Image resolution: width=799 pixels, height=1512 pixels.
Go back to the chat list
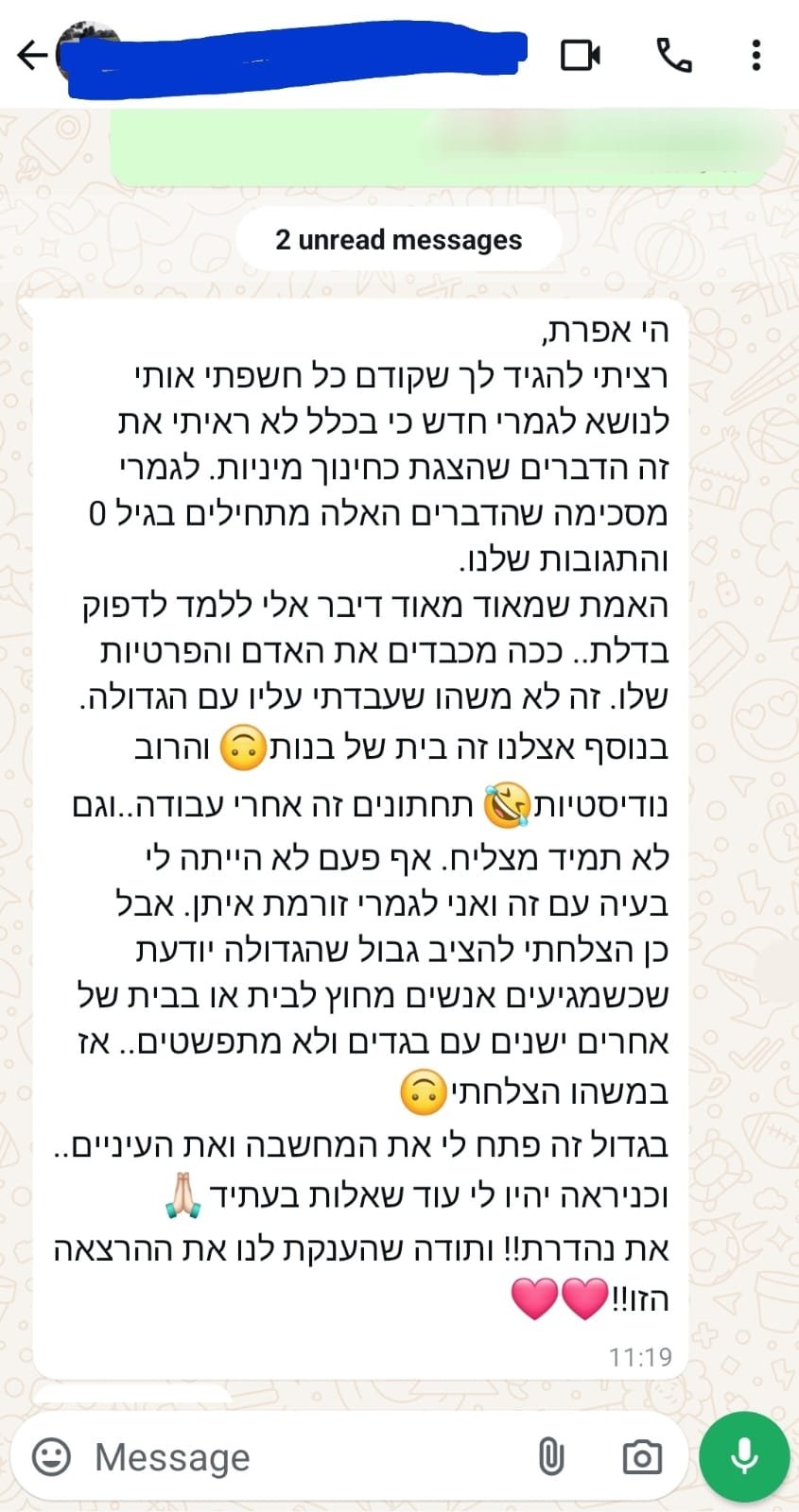click(x=31, y=56)
